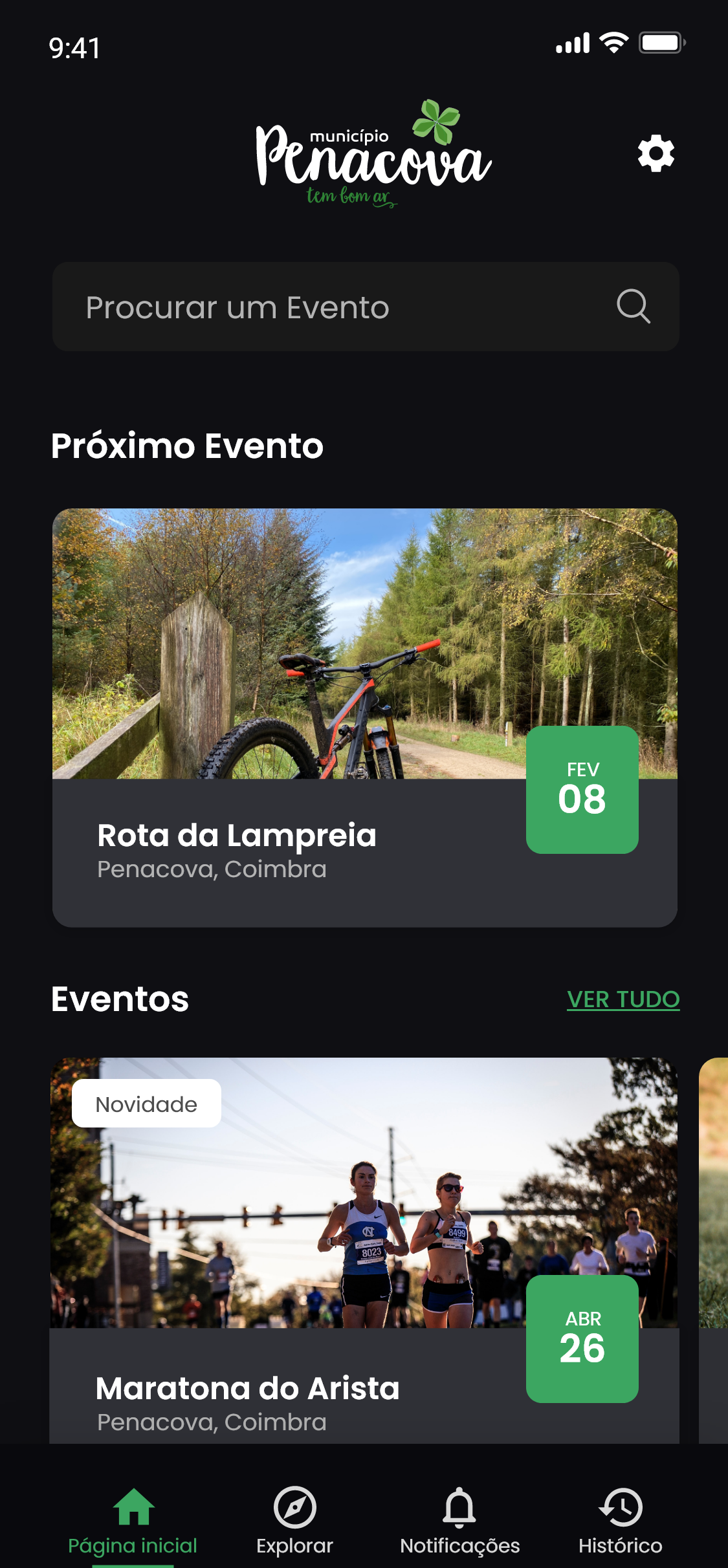Image resolution: width=728 pixels, height=1568 pixels.
Task: Open the Maratona do Arista event card
Action: pos(364,1248)
